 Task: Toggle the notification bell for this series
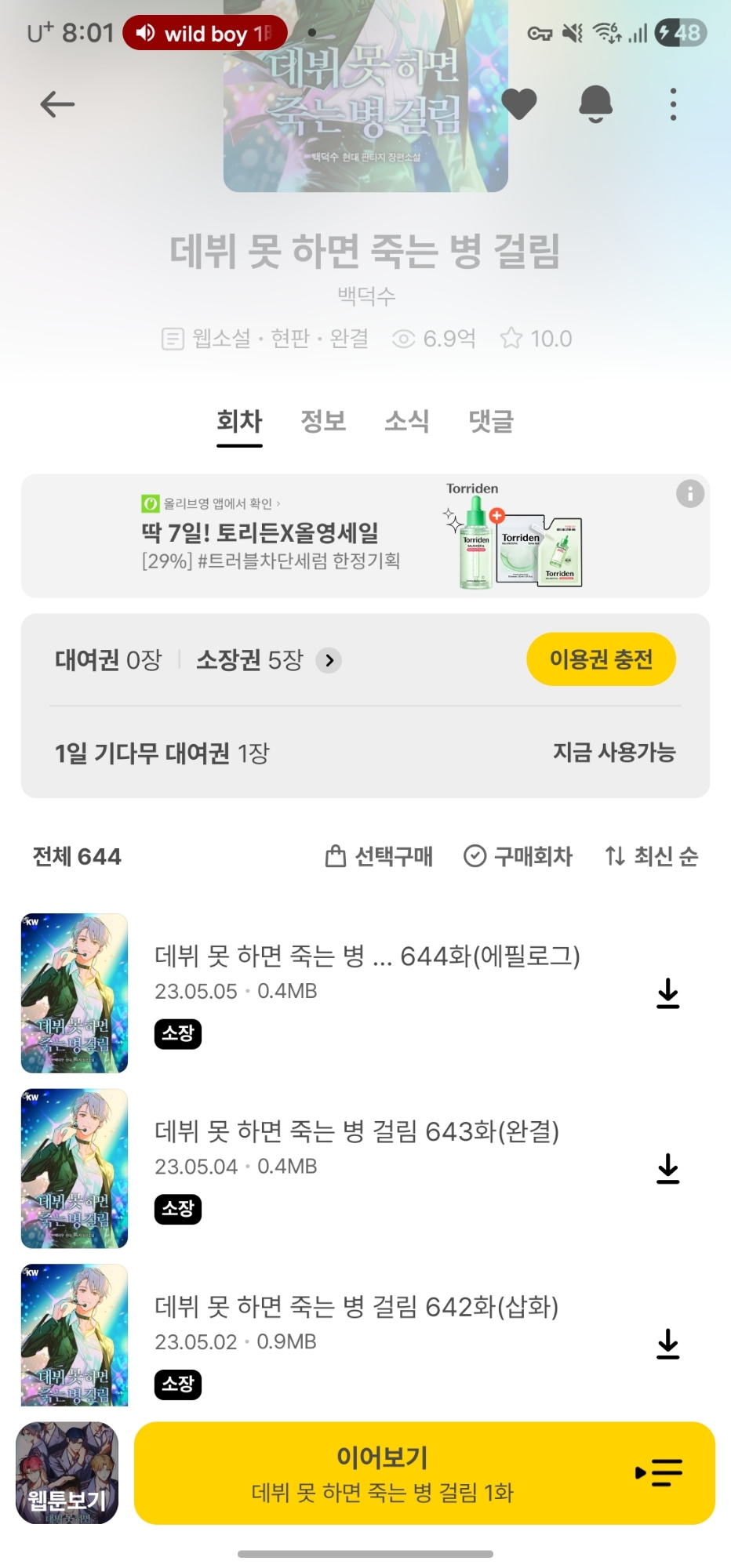595,104
